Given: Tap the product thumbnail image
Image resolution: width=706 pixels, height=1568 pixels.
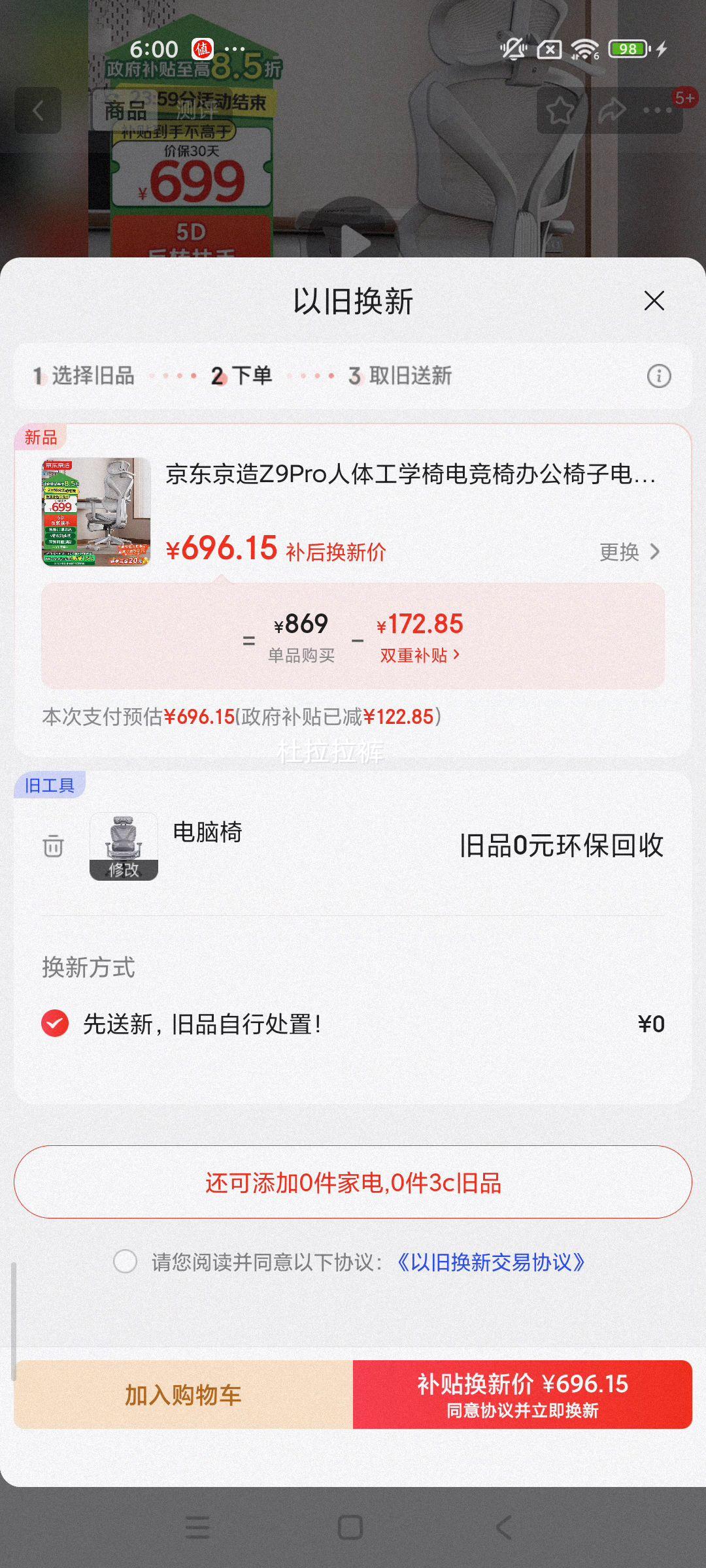Looking at the screenshot, I should pos(95,513).
